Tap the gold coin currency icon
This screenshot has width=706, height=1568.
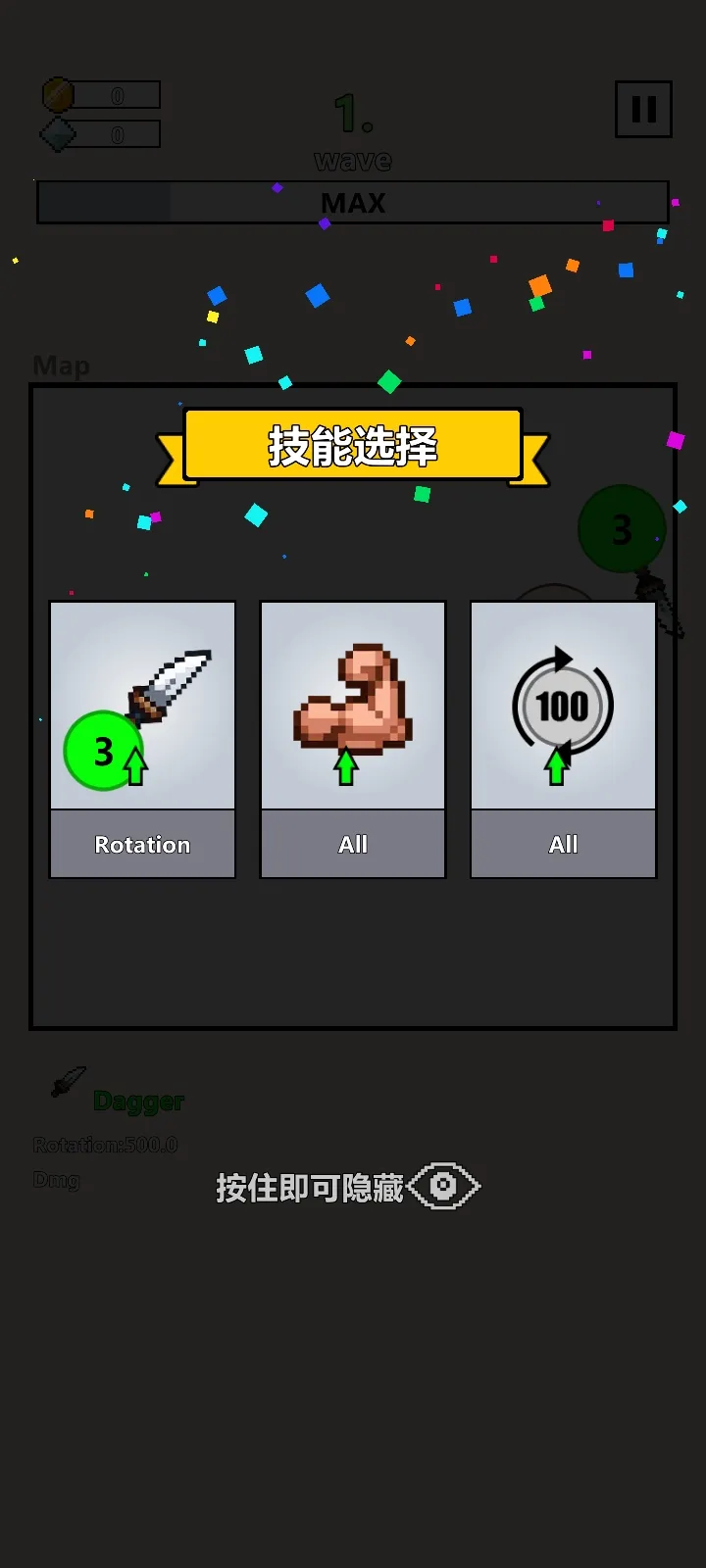pos(57,94)
